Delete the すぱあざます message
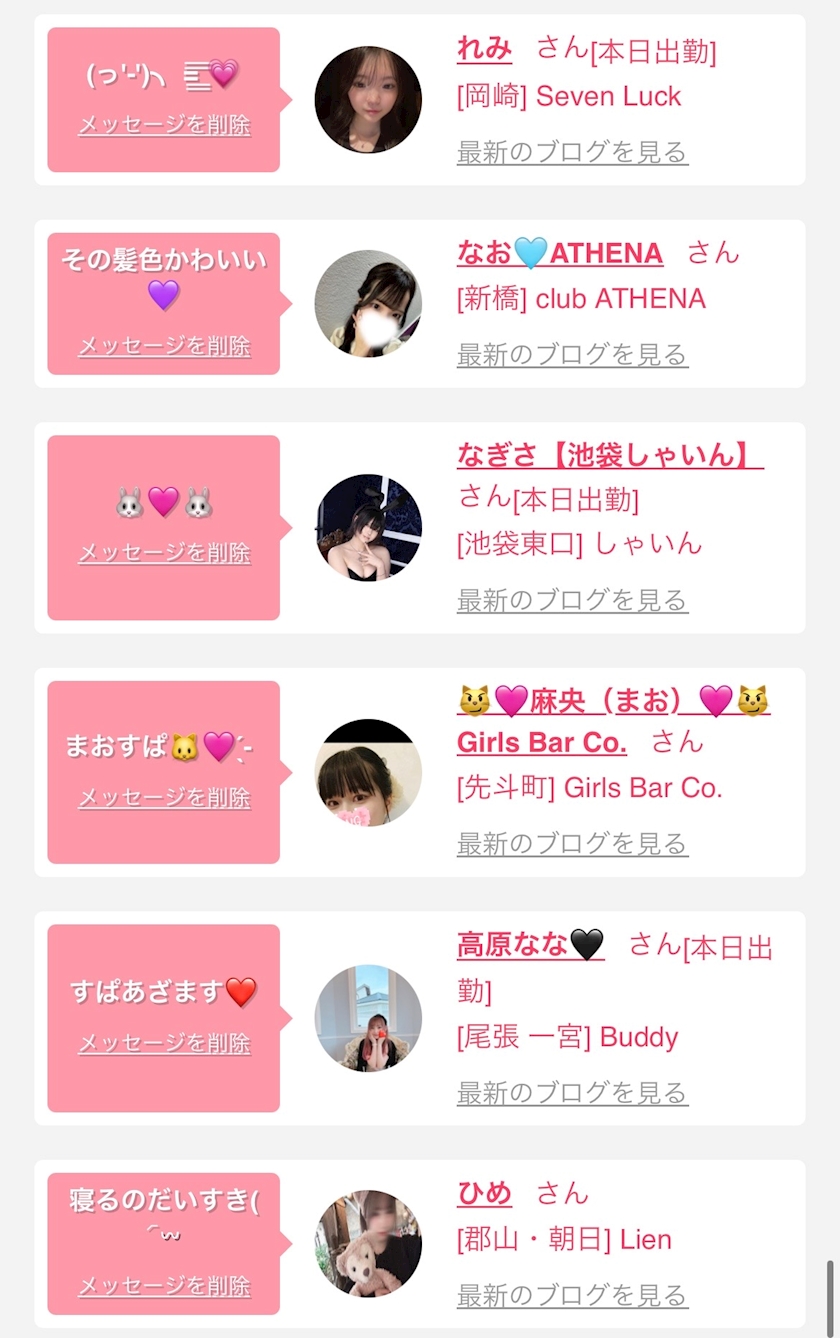 click(x=164, y=1043)
